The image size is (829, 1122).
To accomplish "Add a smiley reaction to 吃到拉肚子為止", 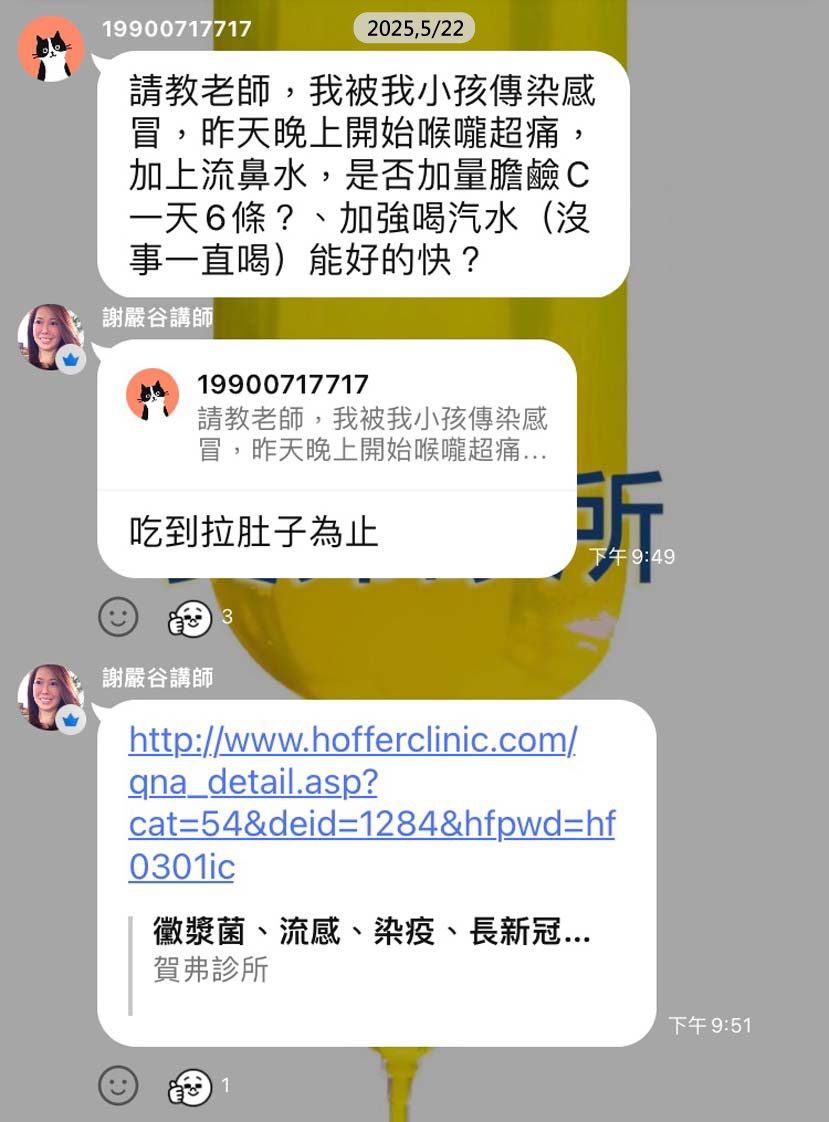I will [118, 617].
